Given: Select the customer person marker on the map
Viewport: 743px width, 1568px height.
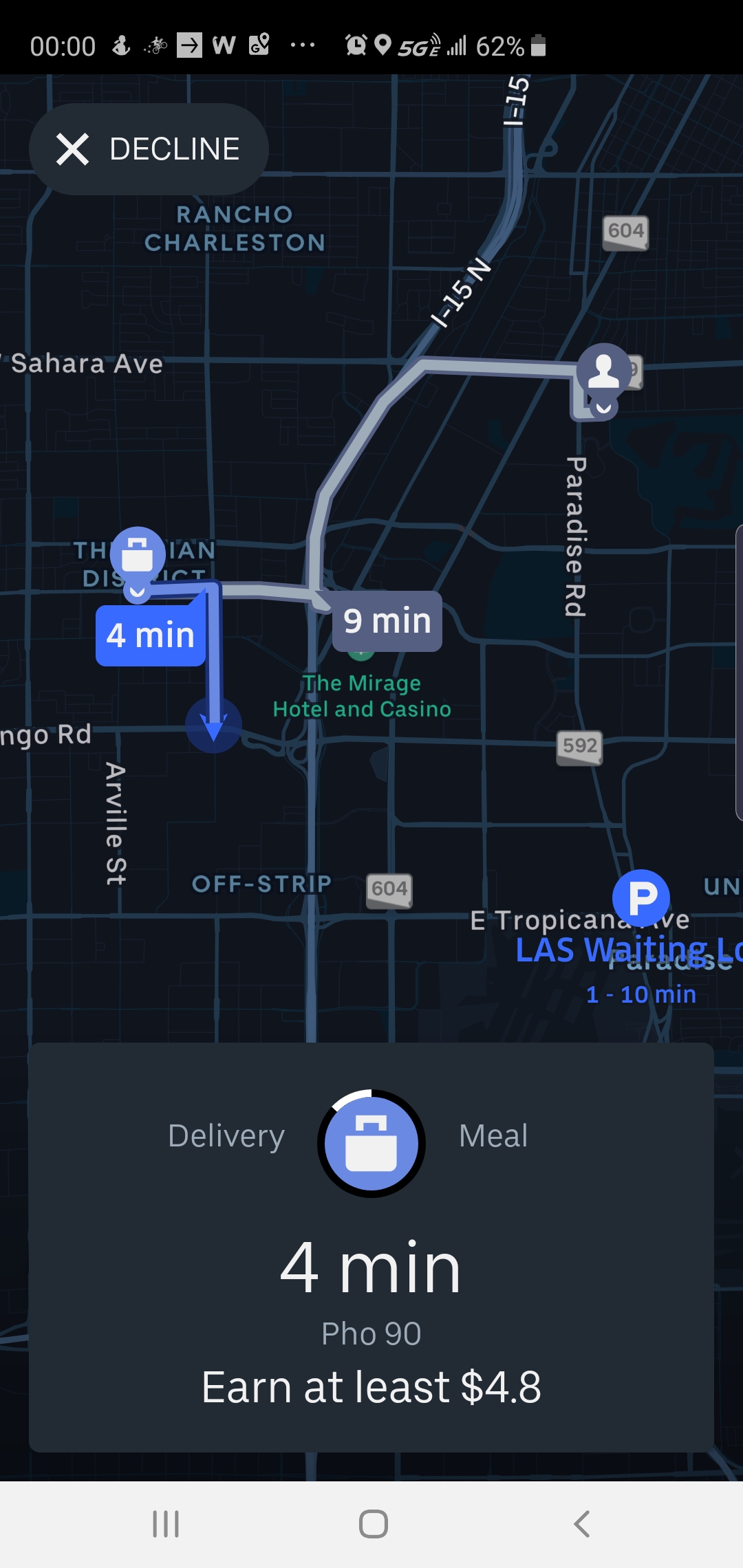Looking at the screenshot, I should point(605,371).
